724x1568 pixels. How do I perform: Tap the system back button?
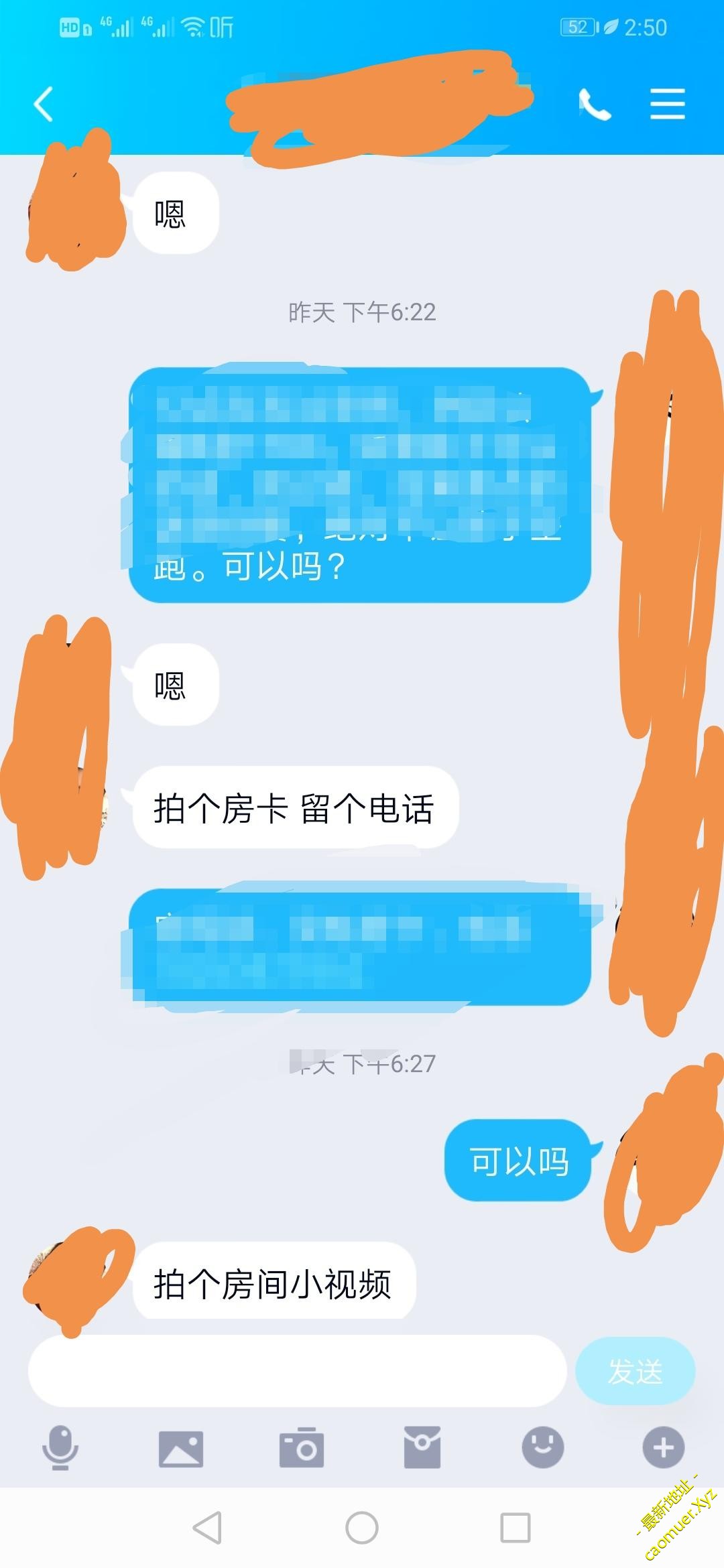coord(207,1528)
